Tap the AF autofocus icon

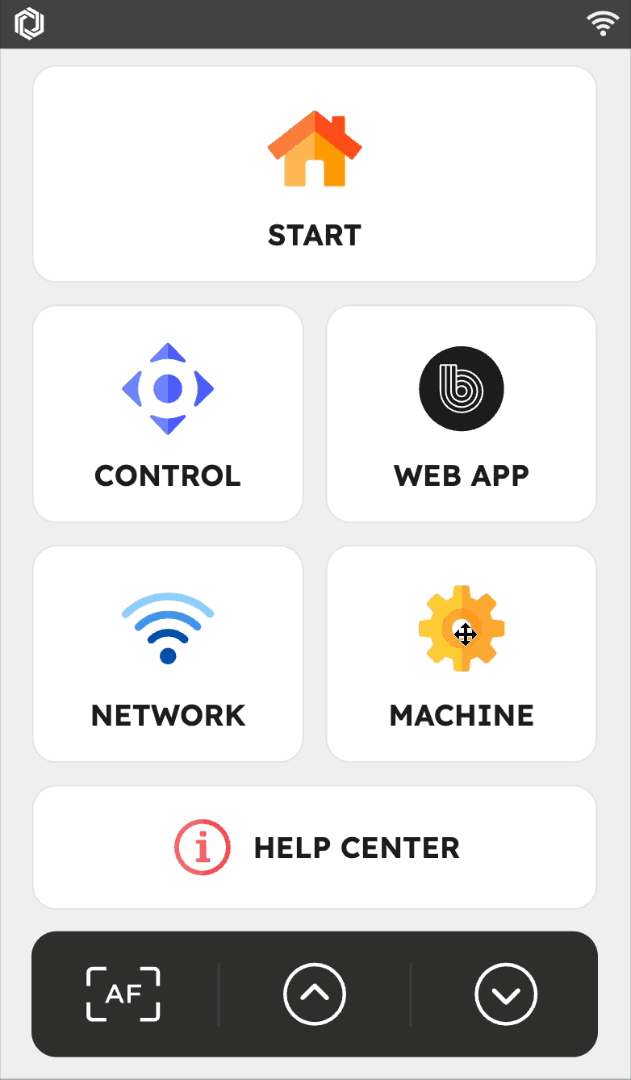pos(123,994)
